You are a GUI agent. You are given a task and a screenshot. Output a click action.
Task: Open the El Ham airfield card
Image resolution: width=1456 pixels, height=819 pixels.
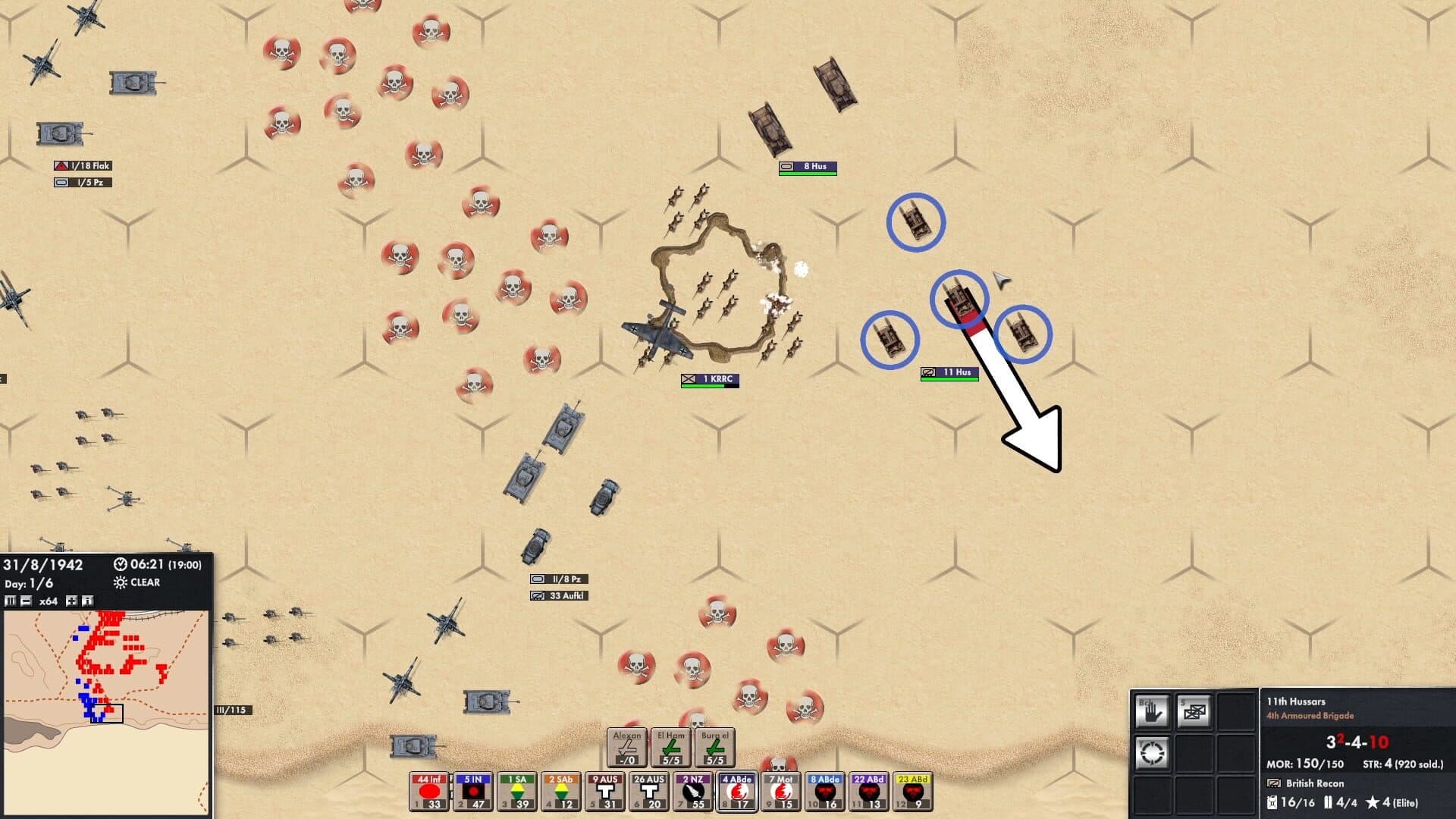click(x=671, y=748)
